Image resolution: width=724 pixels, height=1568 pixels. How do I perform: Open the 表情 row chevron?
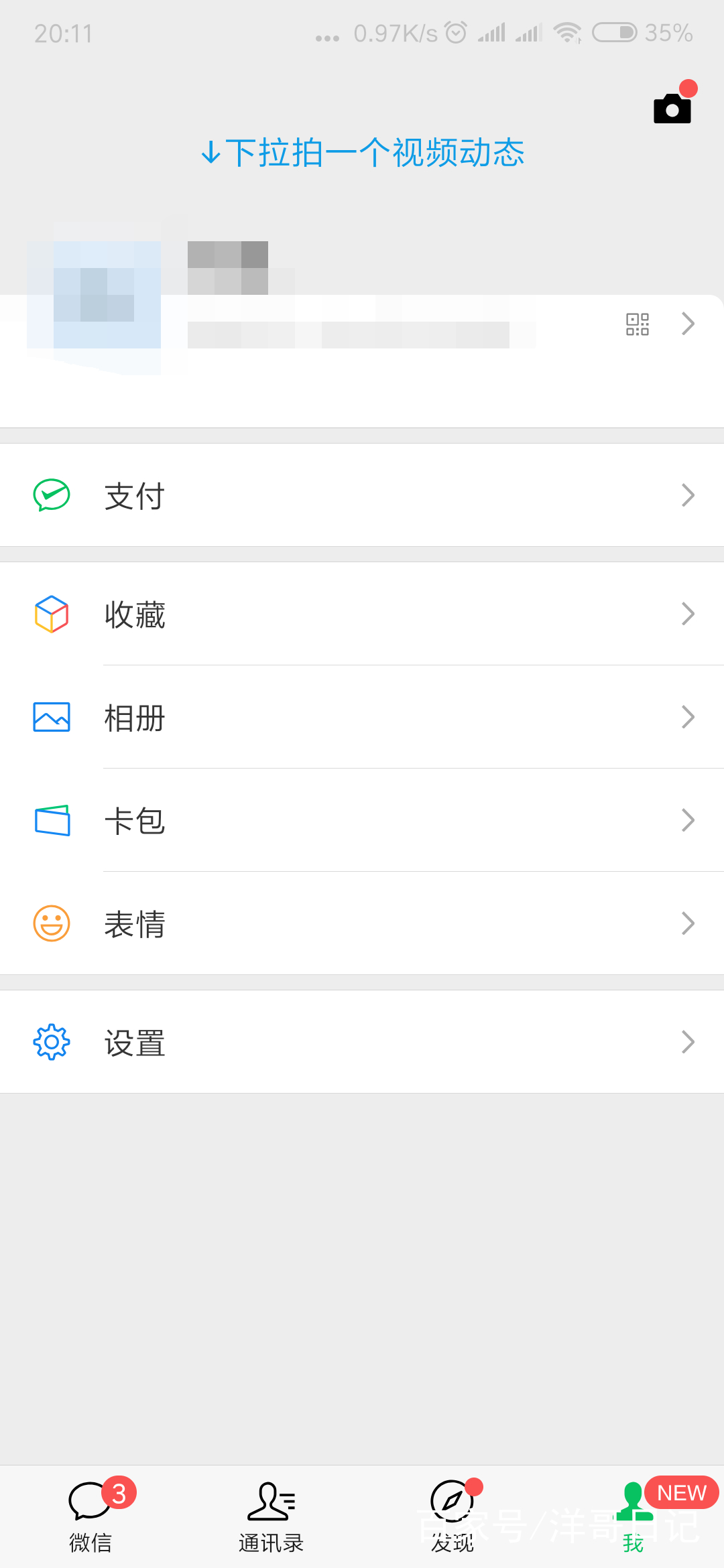[x=688, y=923]
